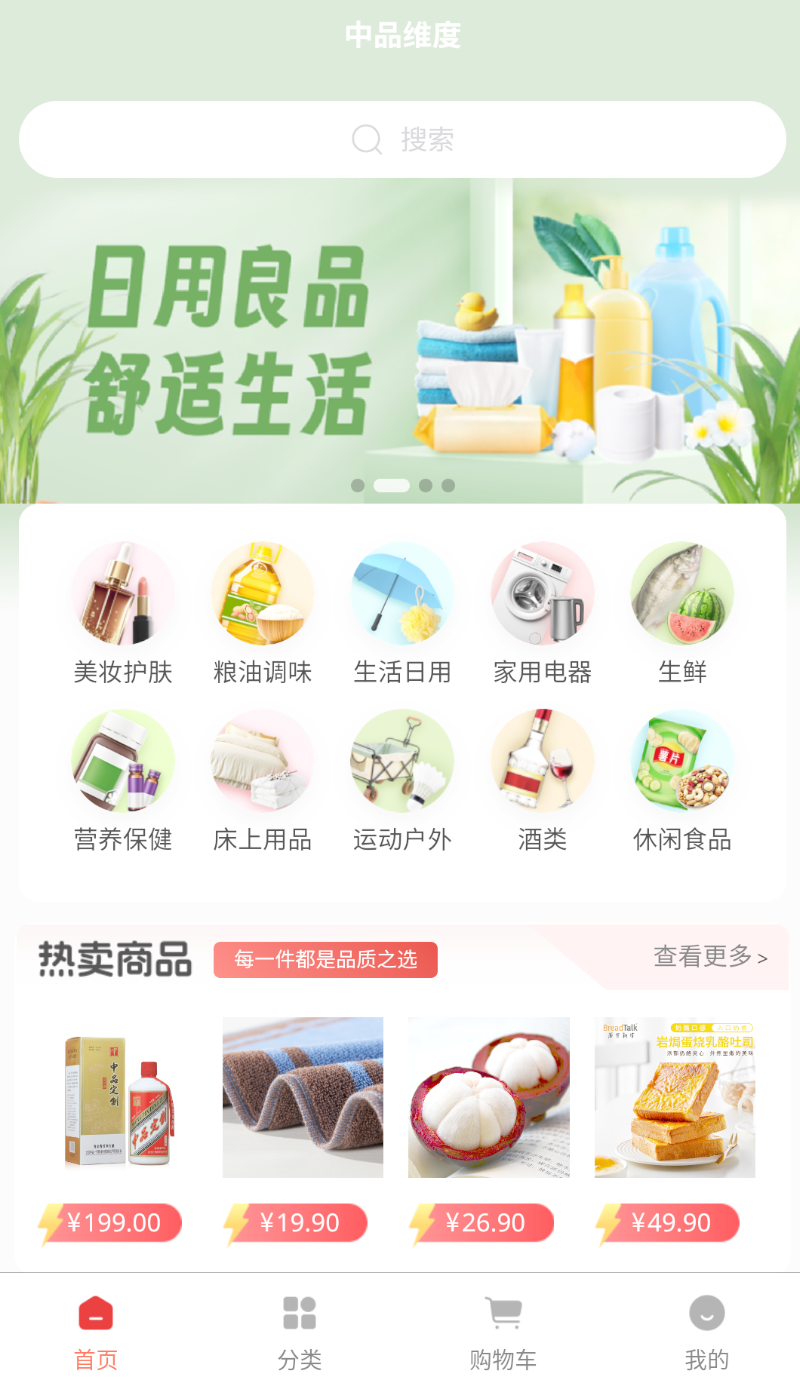Open the 休闲食品 category icon
Viewport: 800px width, 1378px height.
tap(682, 760)
